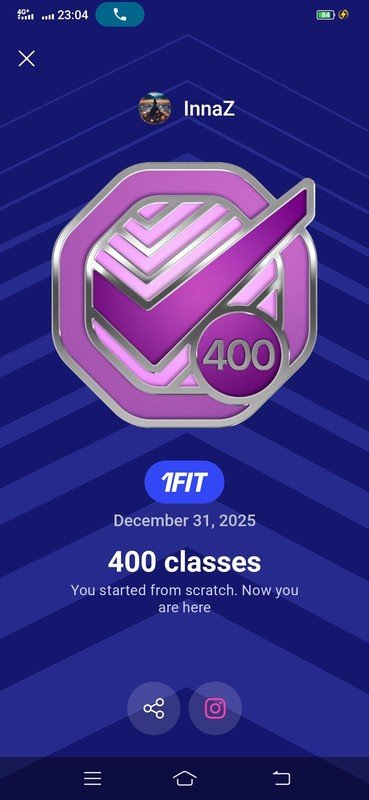Screen dimensions: 369x800
Task: Share the badge to Instagram
Action: point(215,708)
